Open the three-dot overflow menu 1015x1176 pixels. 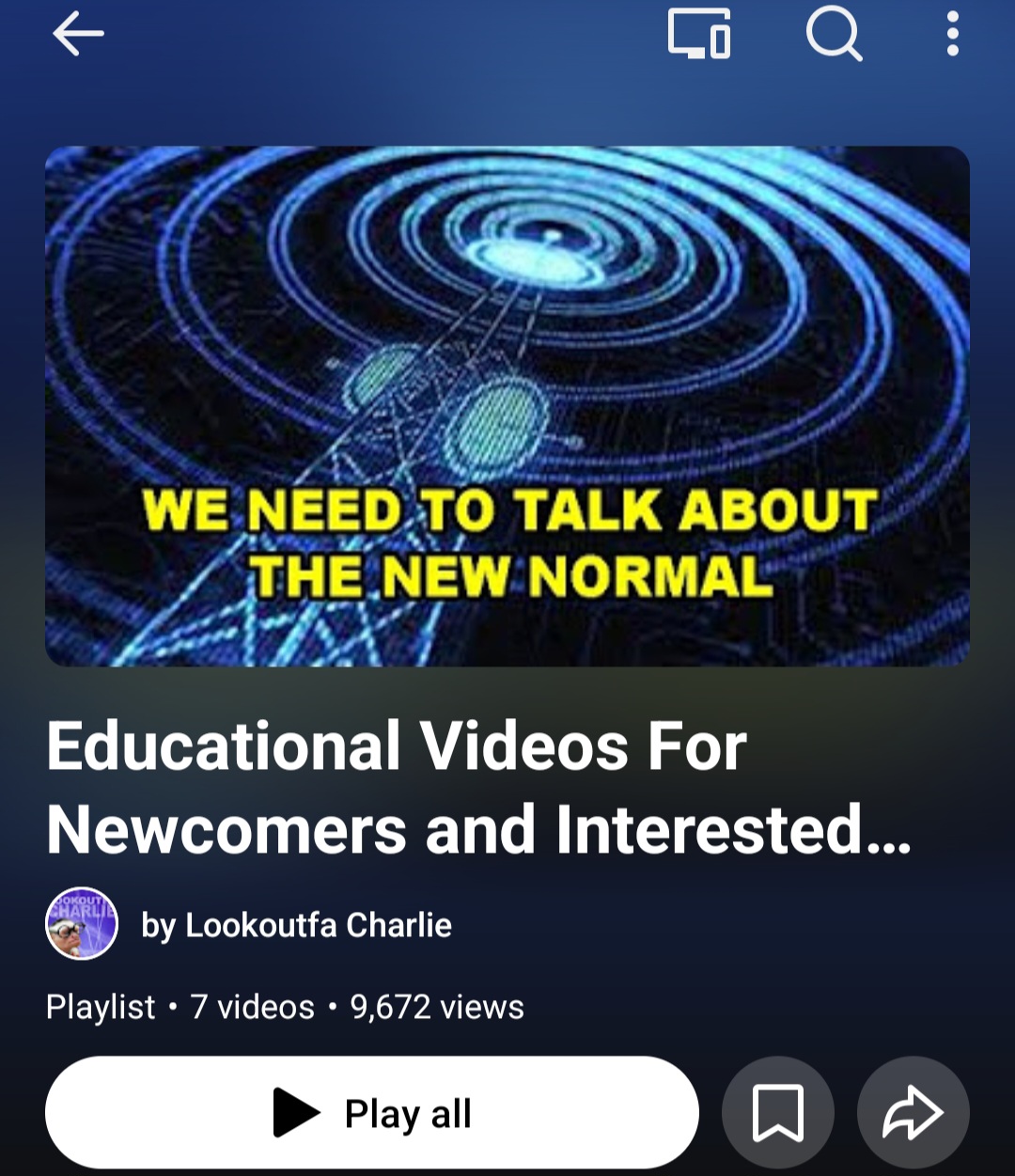952,34
